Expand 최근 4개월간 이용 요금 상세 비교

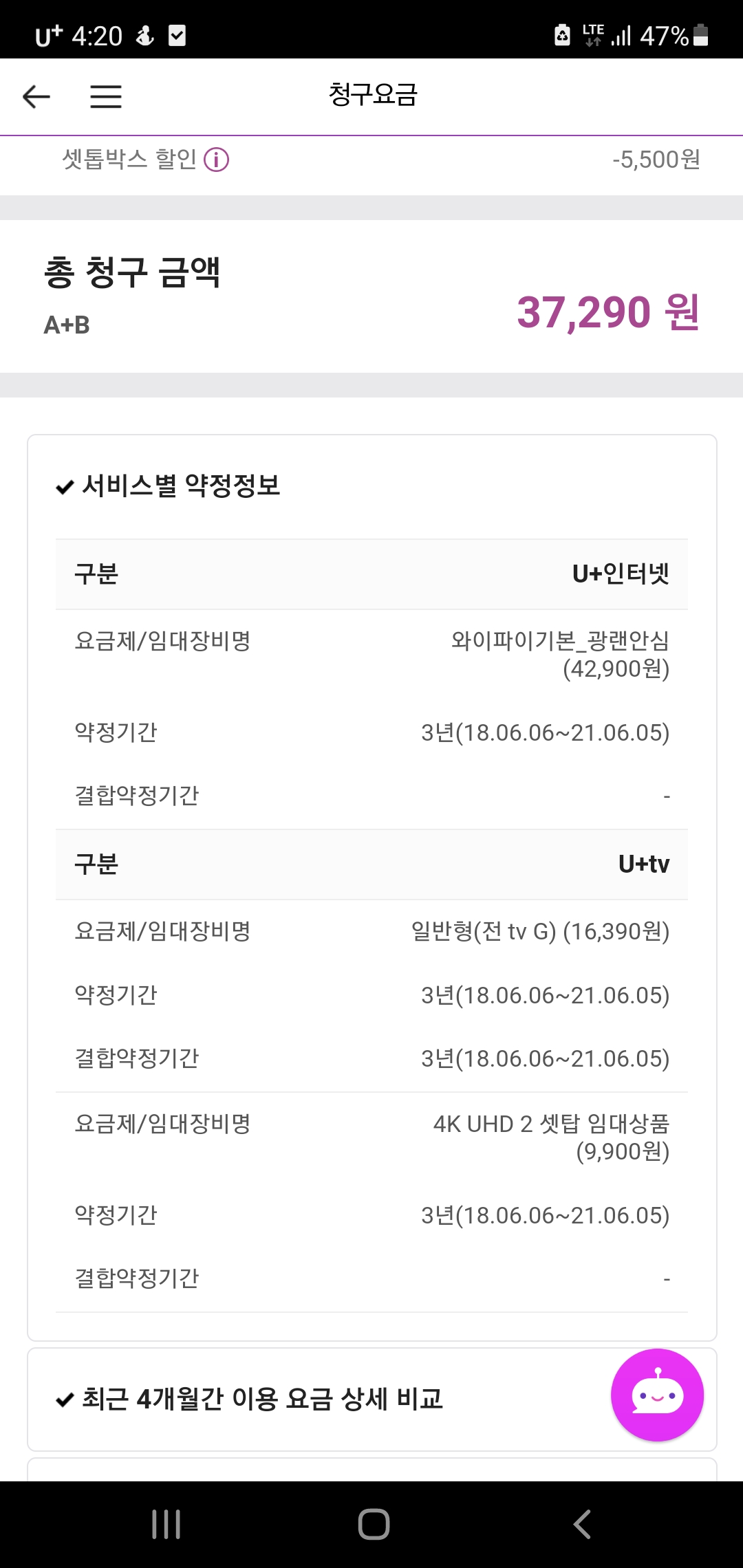point(262,1399)
